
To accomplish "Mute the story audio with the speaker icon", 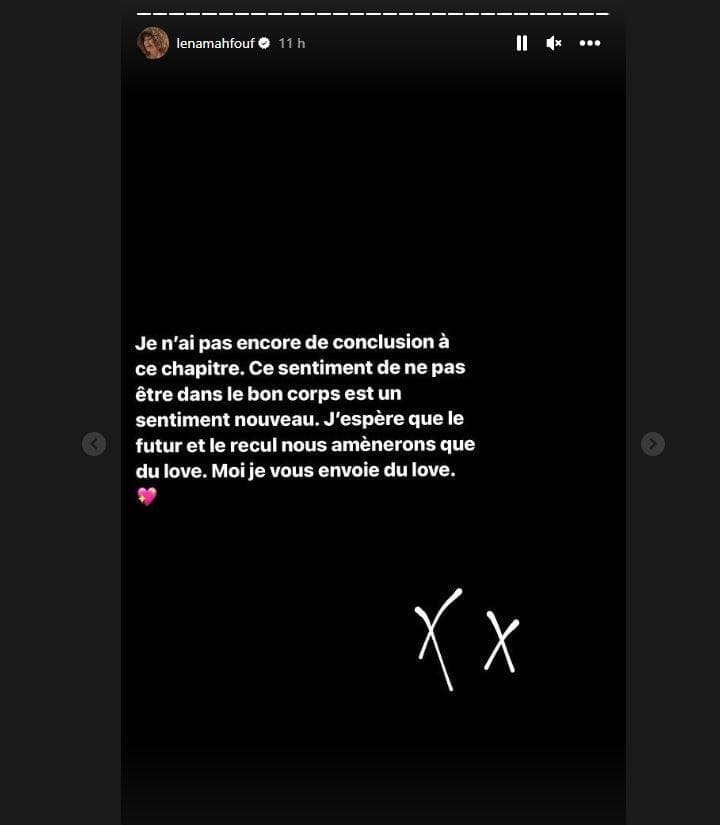I will pos(554,44).
